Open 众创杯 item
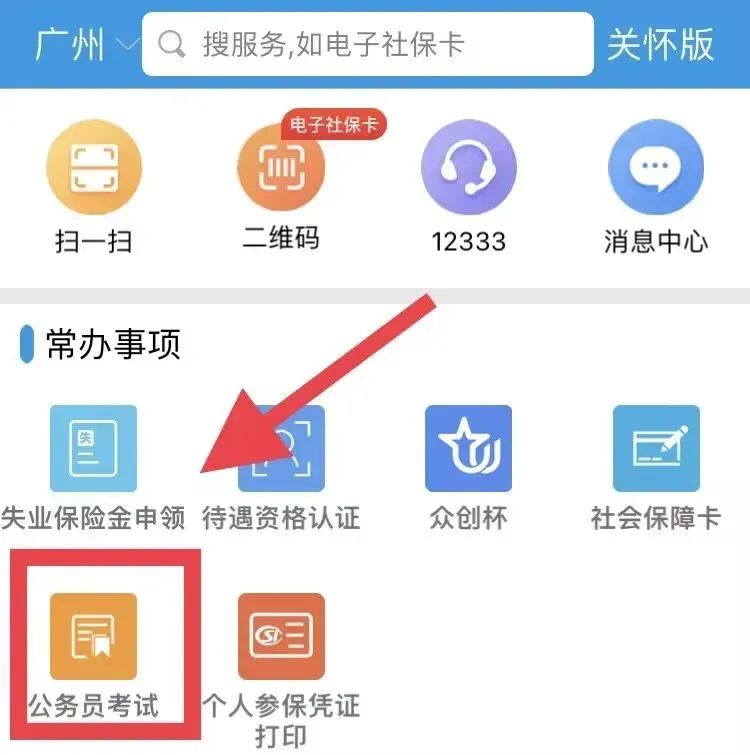The height and width of the screenshot is (755, 750). point(468,449)
